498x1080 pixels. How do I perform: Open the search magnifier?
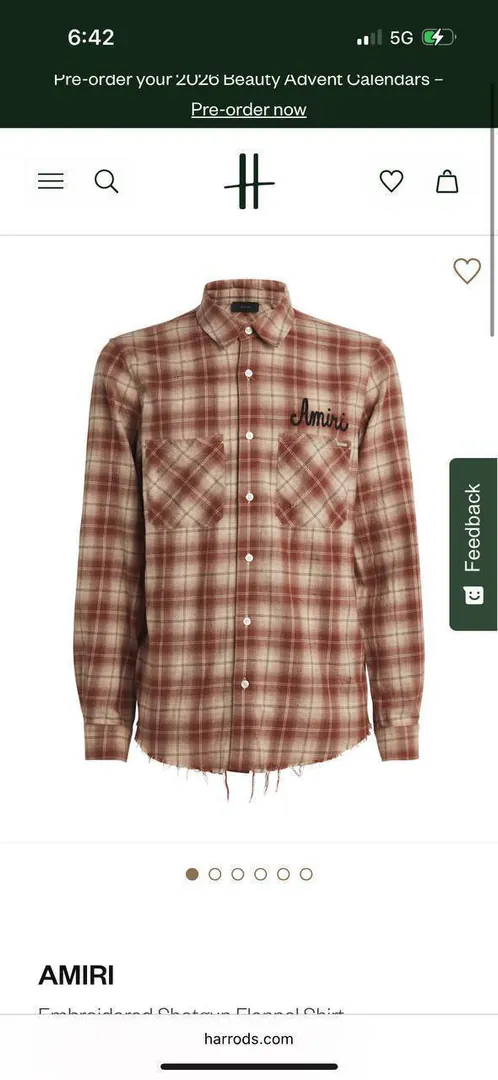coord(106,181)
